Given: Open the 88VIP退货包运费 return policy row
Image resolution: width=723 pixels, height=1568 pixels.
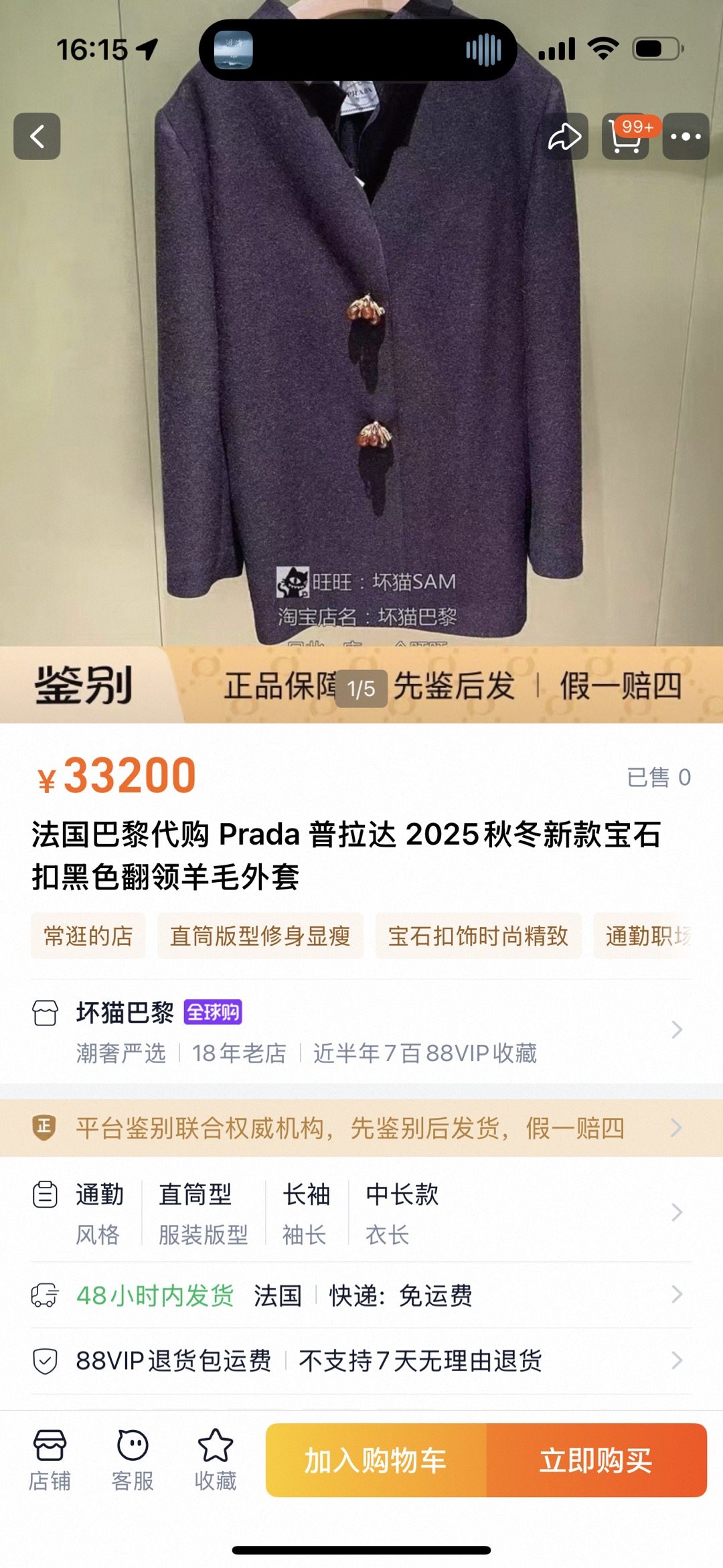Looking at the screenshot, I should pos(361,1360).
